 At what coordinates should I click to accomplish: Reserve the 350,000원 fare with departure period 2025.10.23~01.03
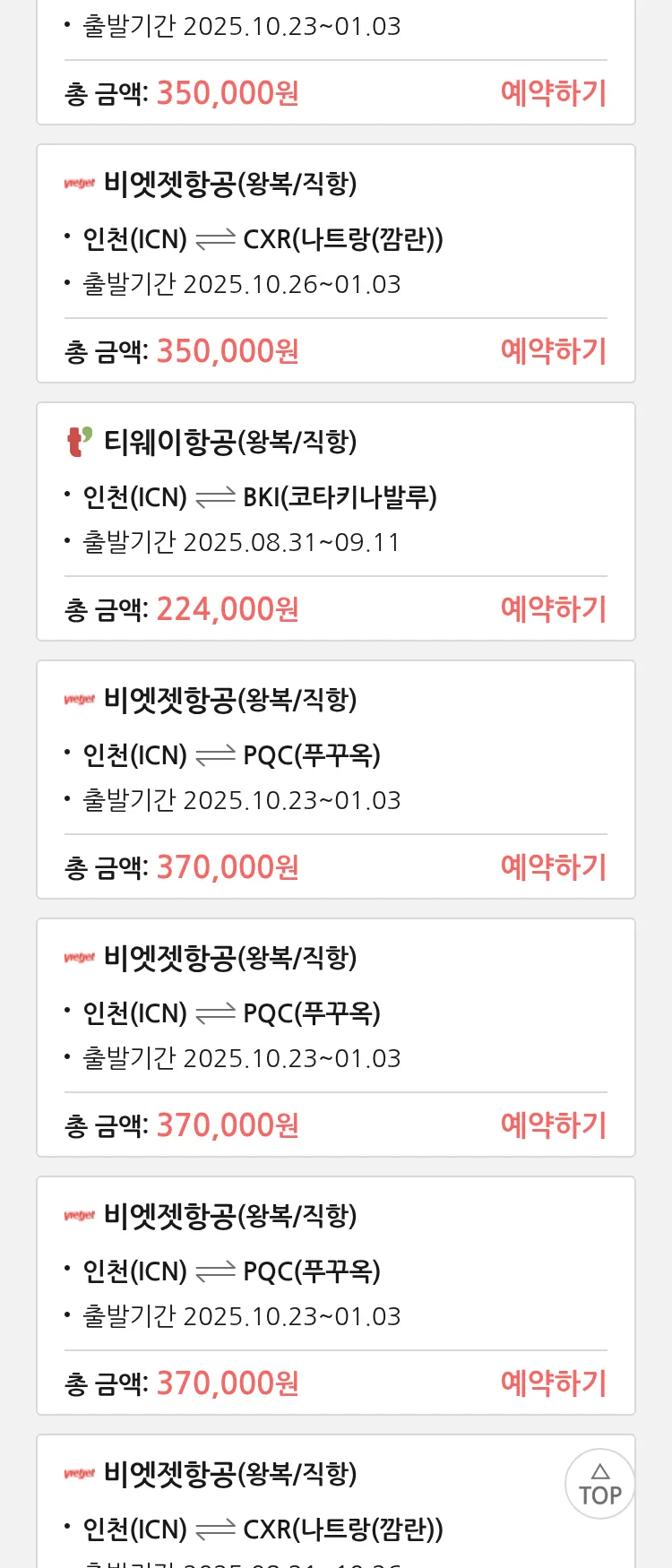(553, 93)
